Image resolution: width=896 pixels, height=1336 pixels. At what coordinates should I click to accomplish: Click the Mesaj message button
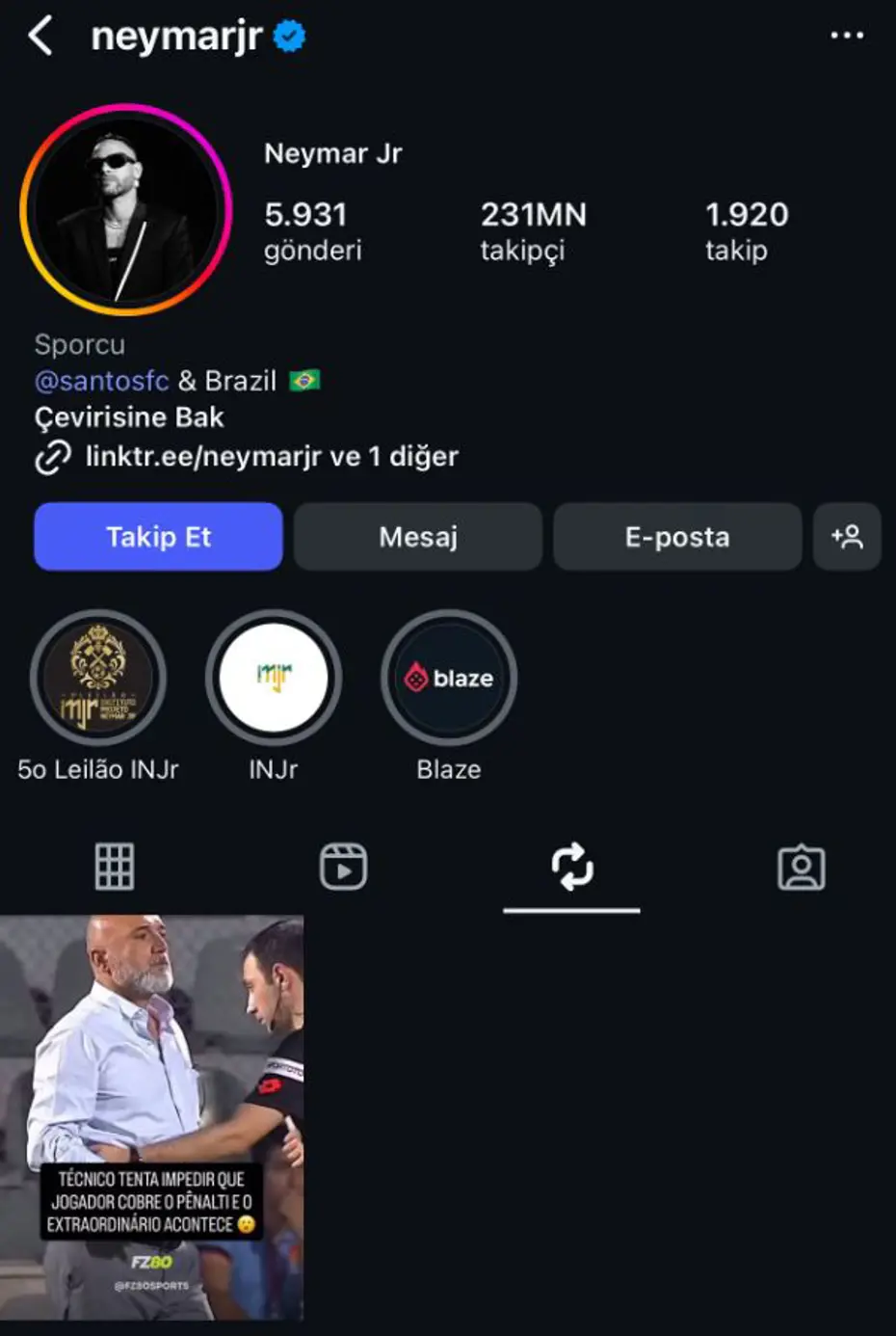tap(417, 537)
